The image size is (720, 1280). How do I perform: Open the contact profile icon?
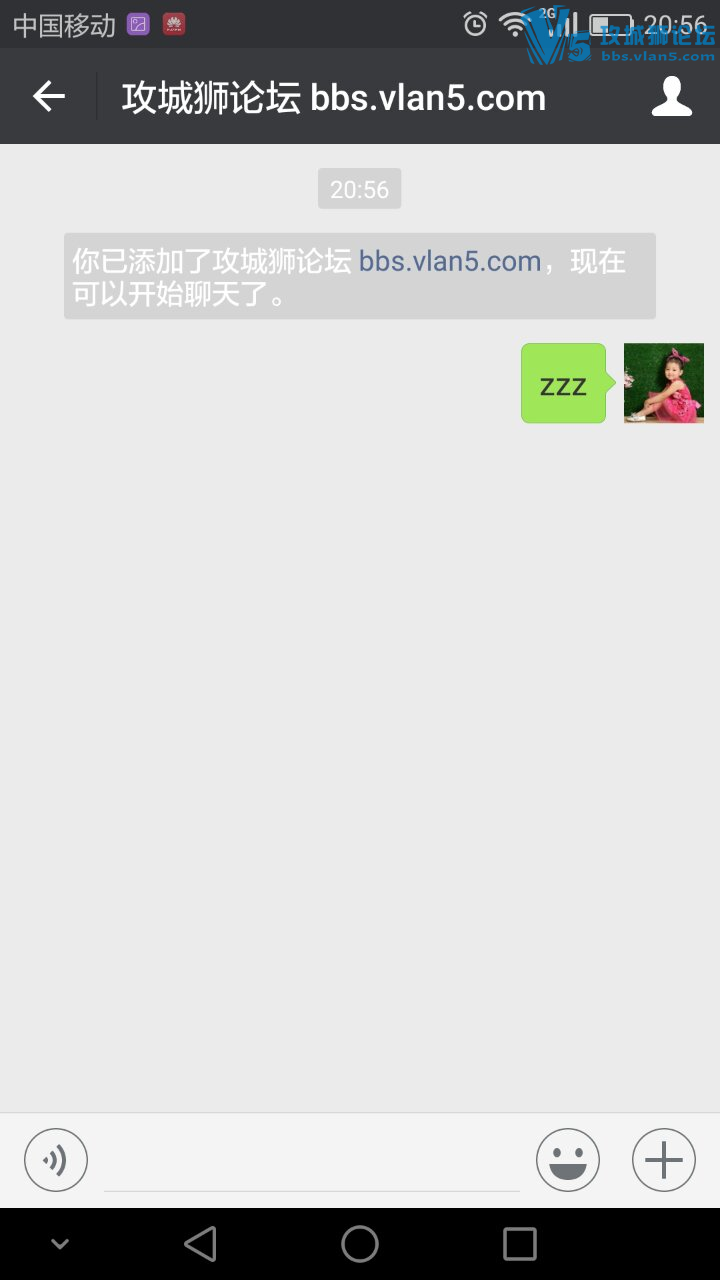[671, 97]
